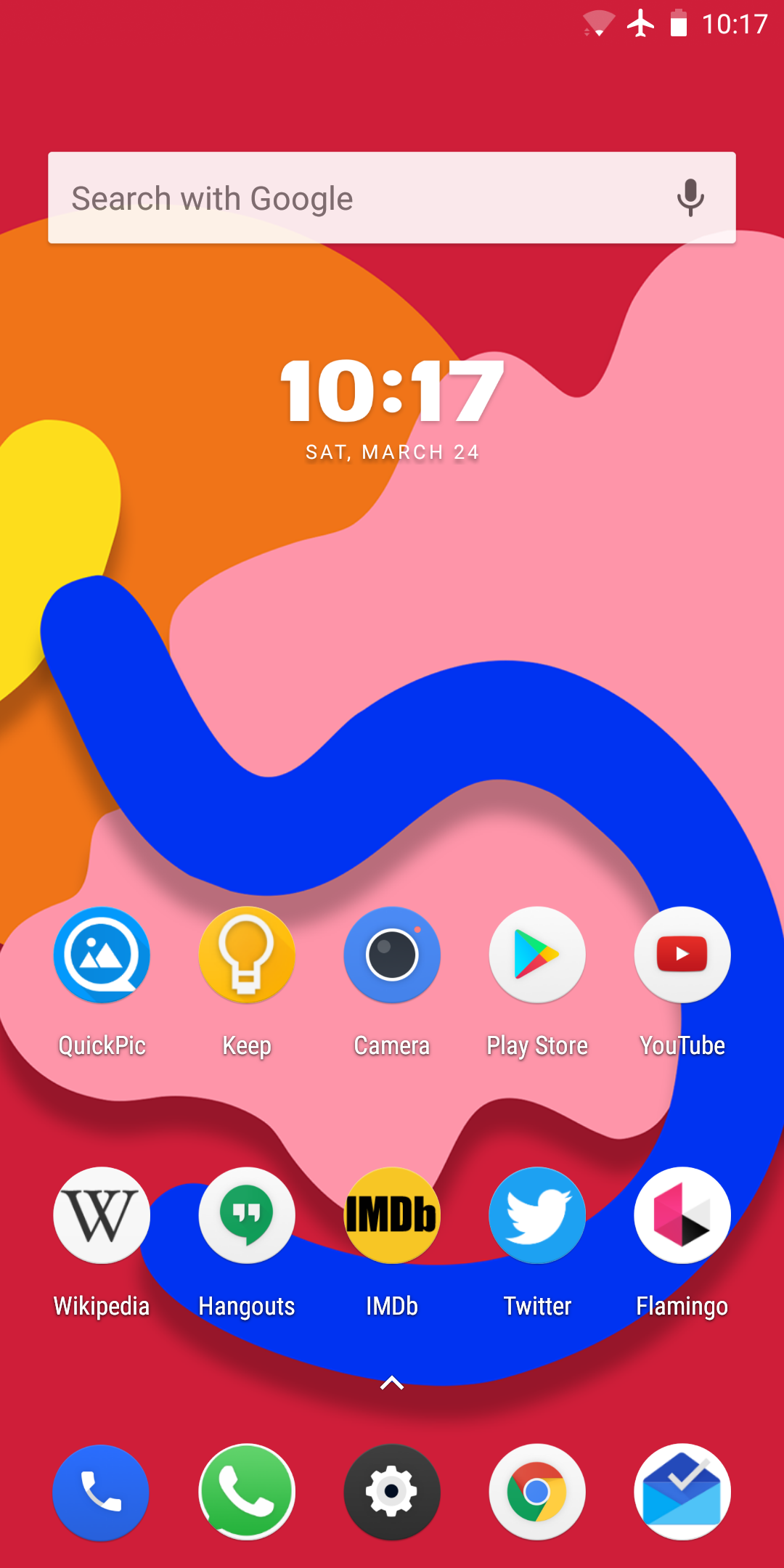The height and width of the screenshot is (1568, 784).
Task: Open the Inbox mail app in the dock
Action: coord(682,1492)
